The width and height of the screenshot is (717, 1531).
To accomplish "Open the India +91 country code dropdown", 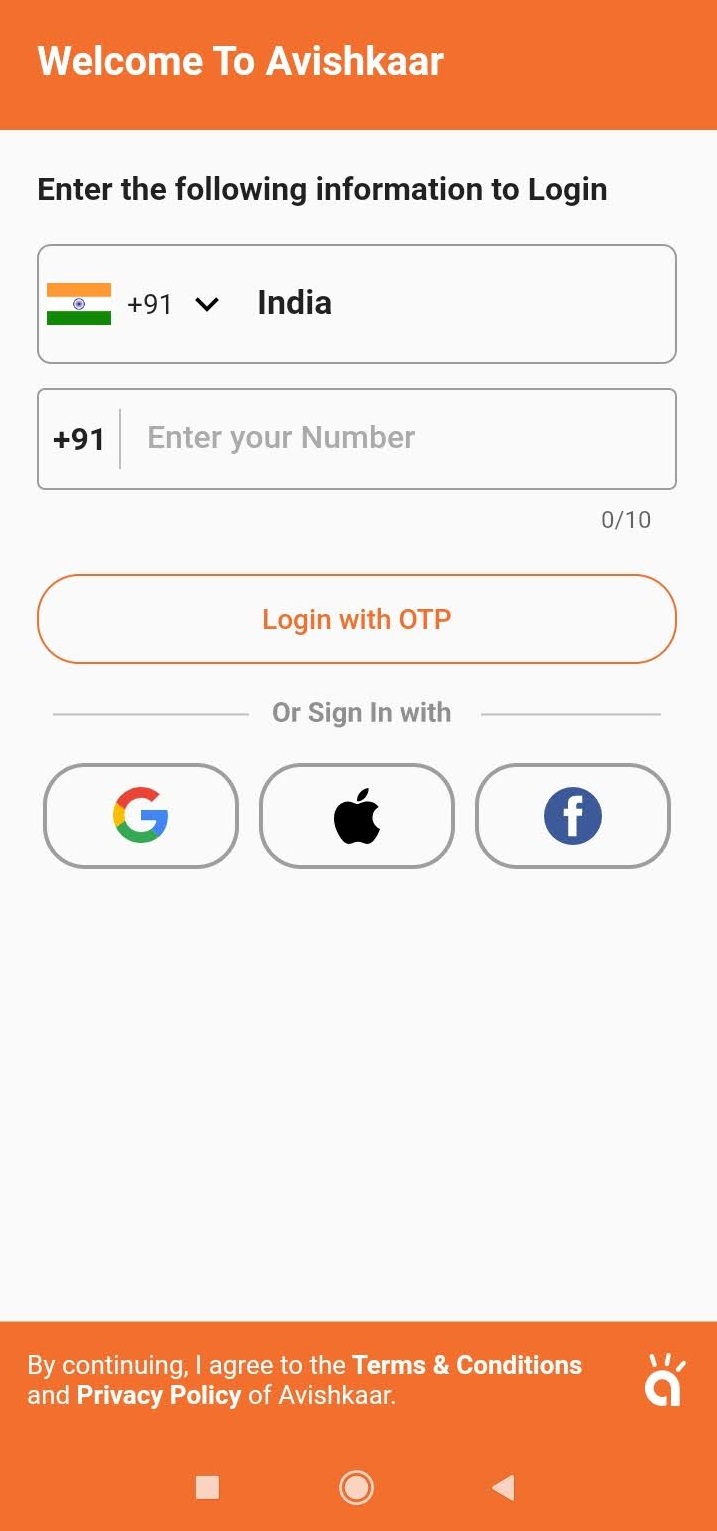I will [357, 304].
